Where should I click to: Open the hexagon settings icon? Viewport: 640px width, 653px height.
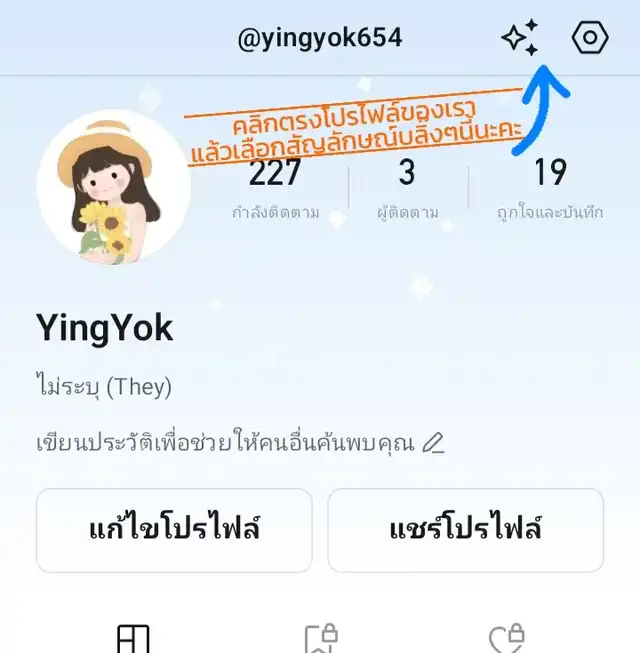(x=590, y=38)
